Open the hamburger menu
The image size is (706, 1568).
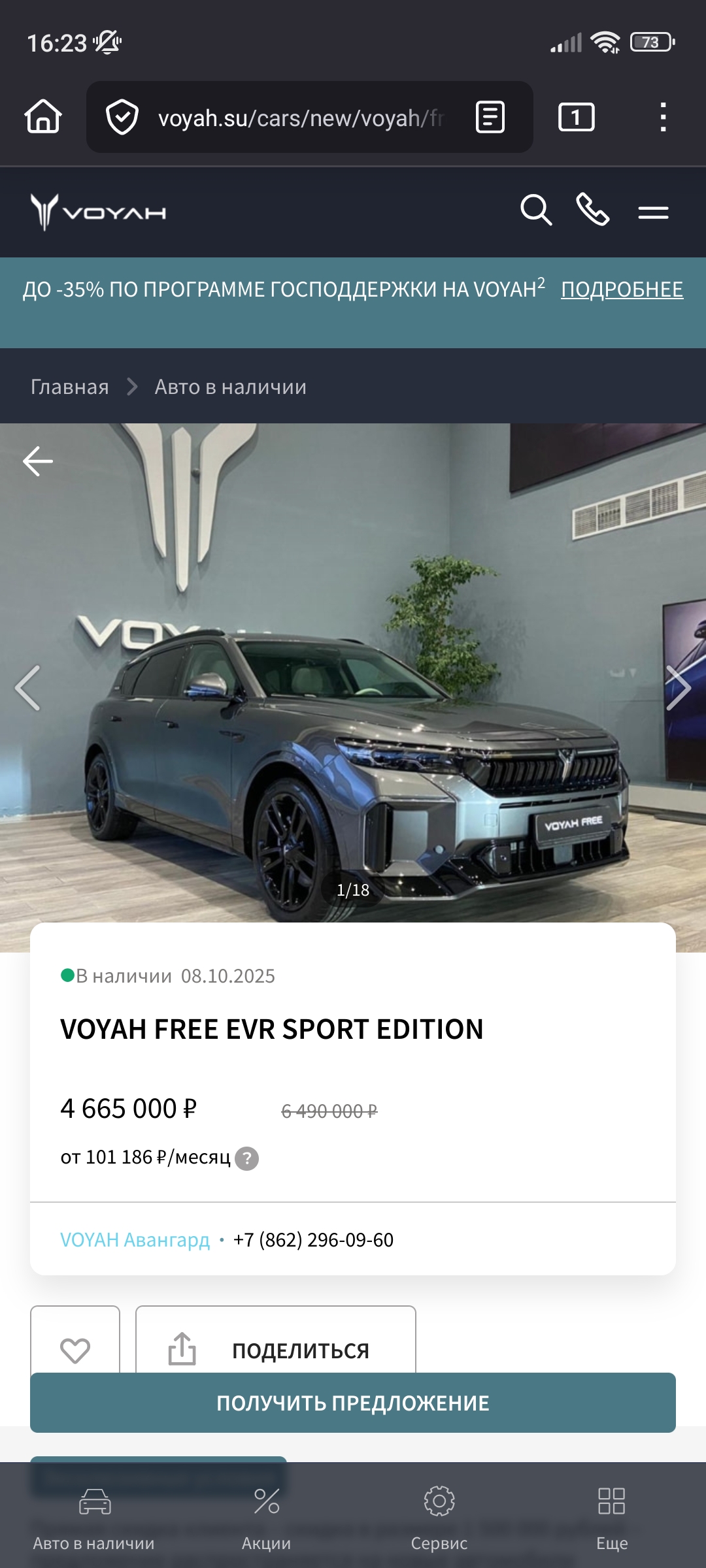[653, 212]
